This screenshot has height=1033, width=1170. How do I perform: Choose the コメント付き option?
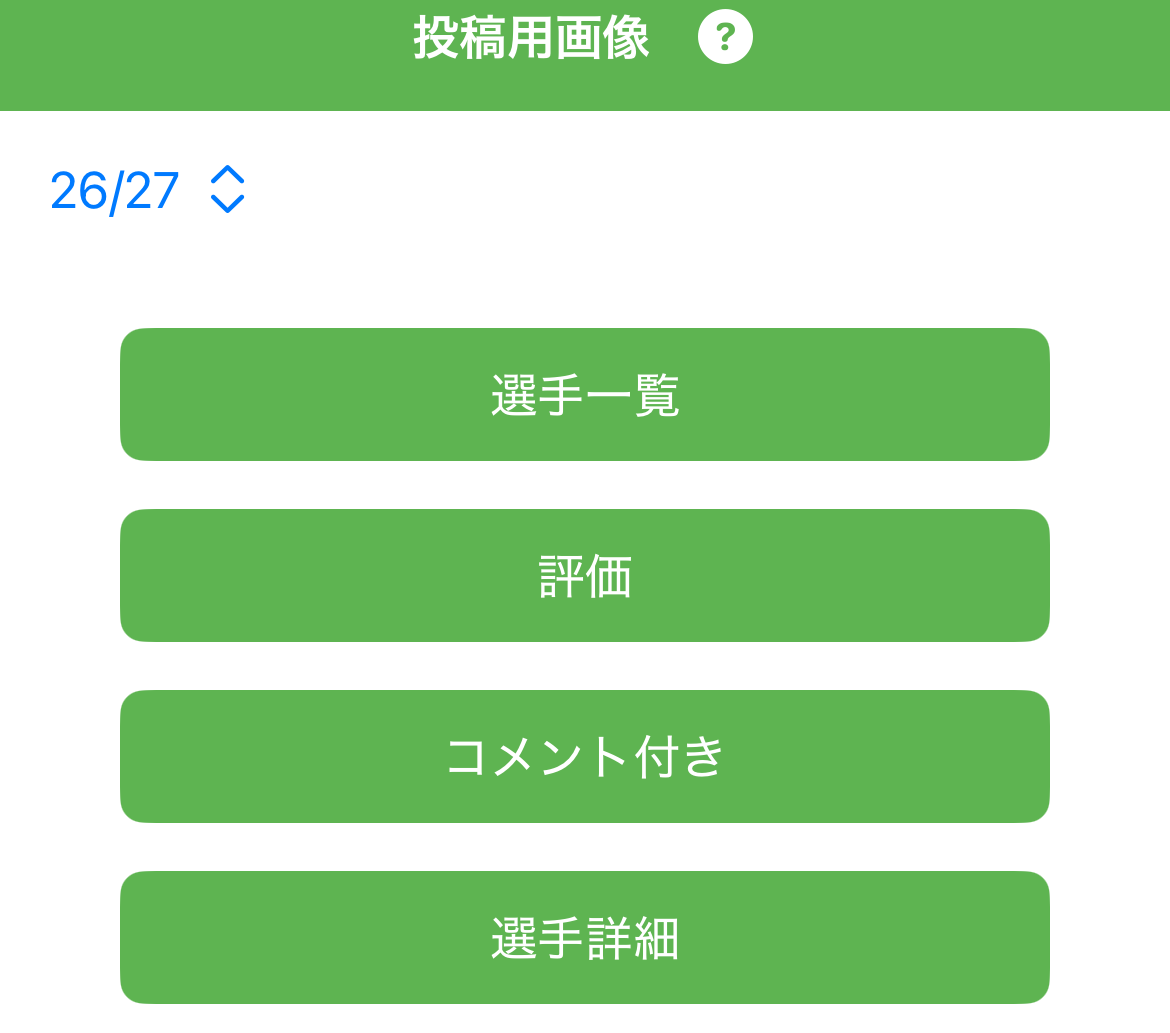click(585, 757)
